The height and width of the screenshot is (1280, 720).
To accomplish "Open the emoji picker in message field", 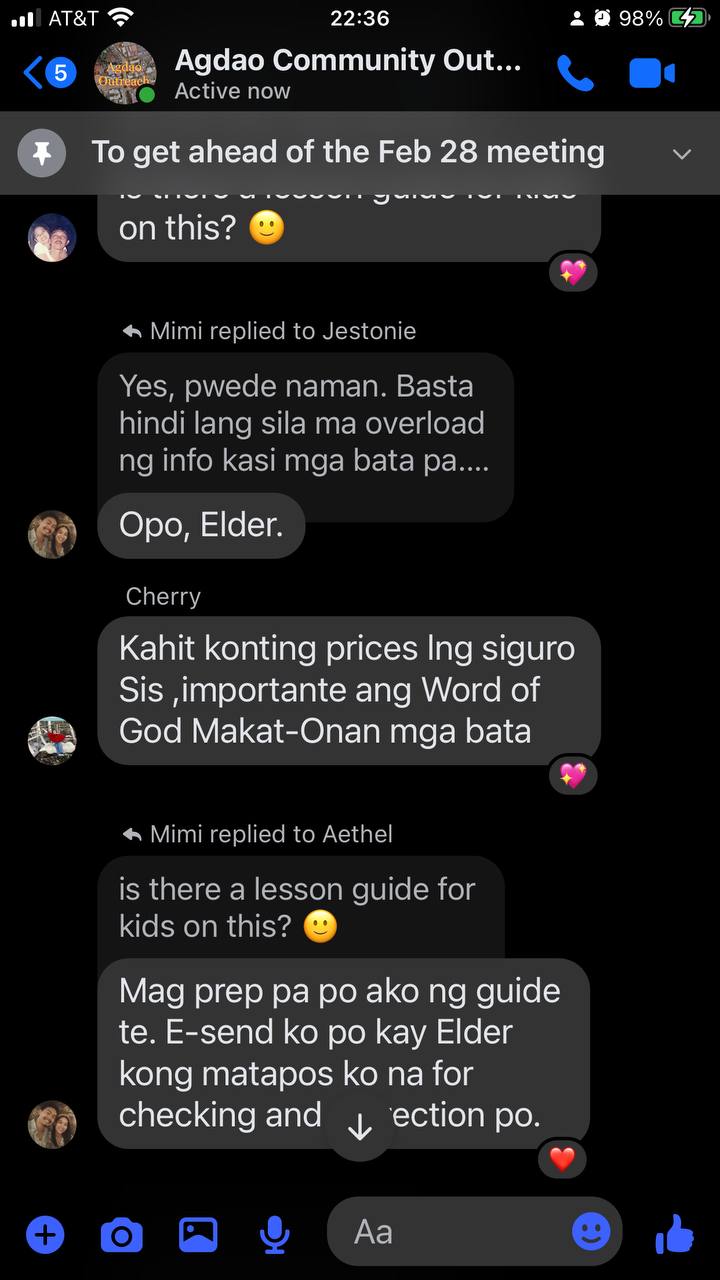I will (x=591, y=1232).
